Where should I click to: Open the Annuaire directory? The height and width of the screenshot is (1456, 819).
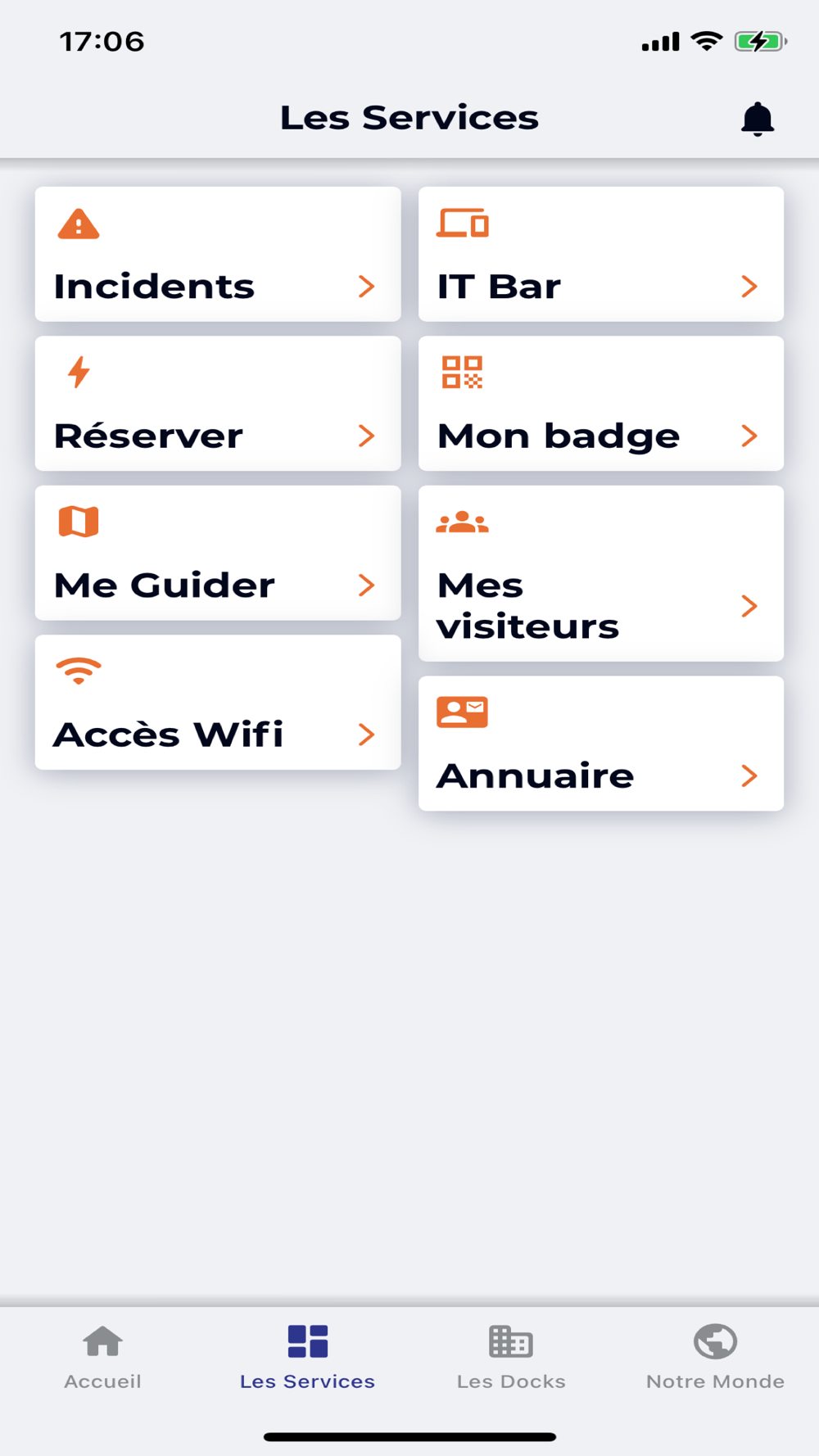tap(601, 744)
